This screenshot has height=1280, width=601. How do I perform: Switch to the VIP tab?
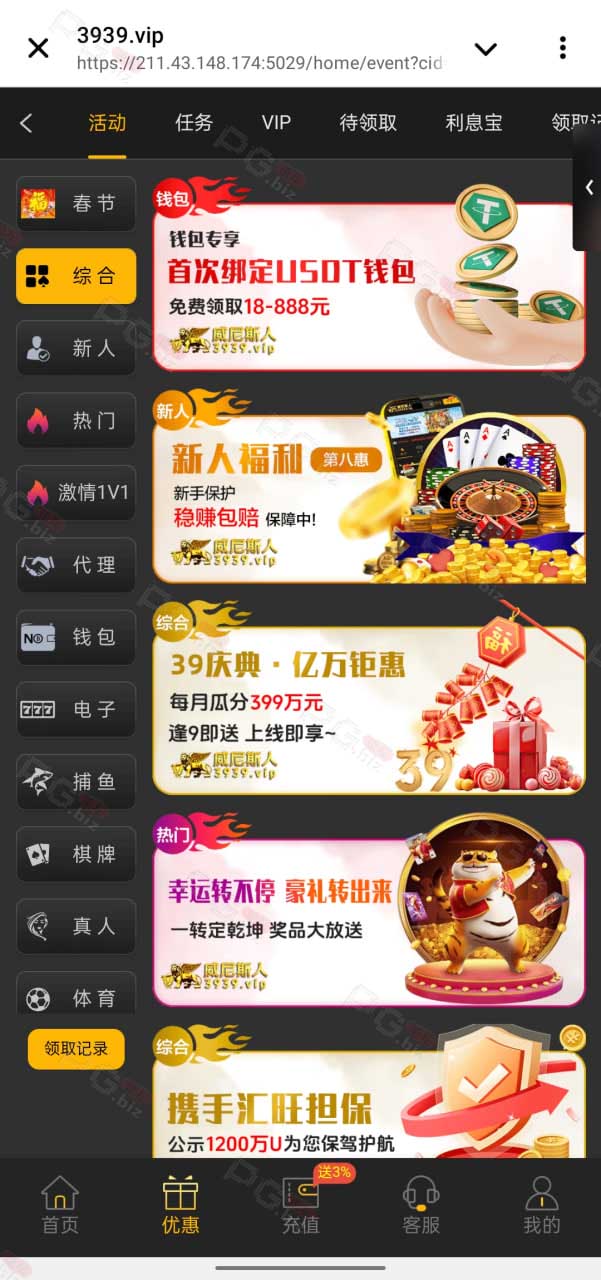coord(276,123)
